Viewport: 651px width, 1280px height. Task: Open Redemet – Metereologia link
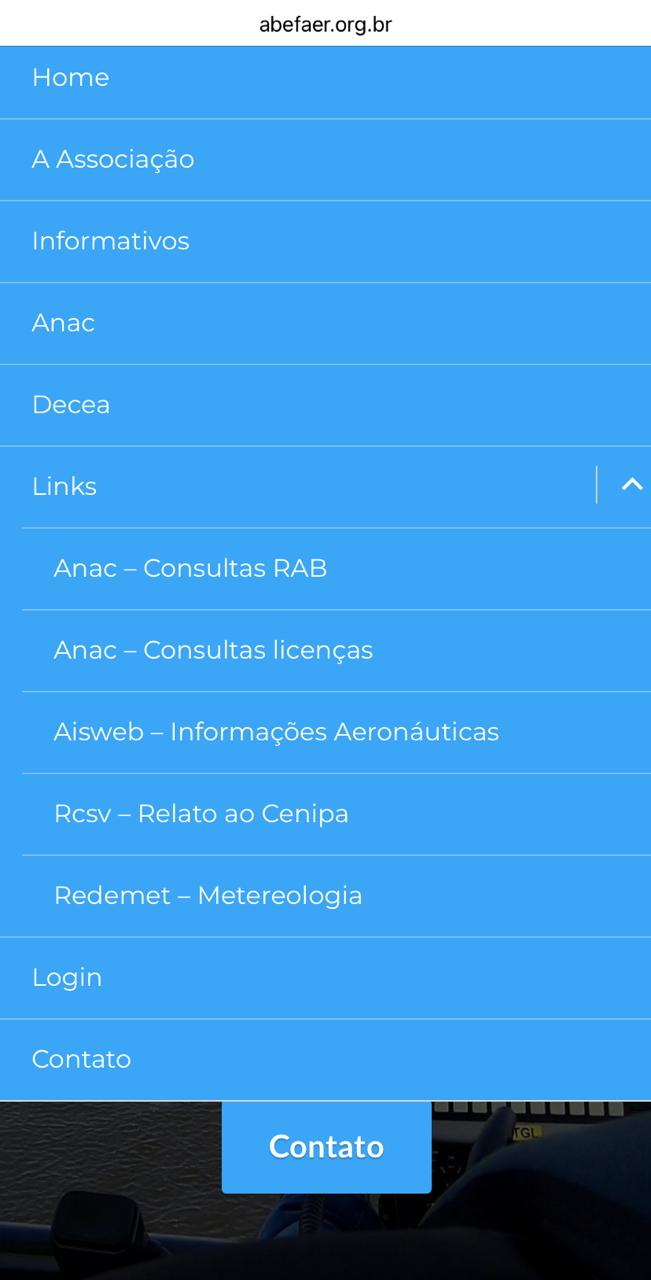(336, 897)
